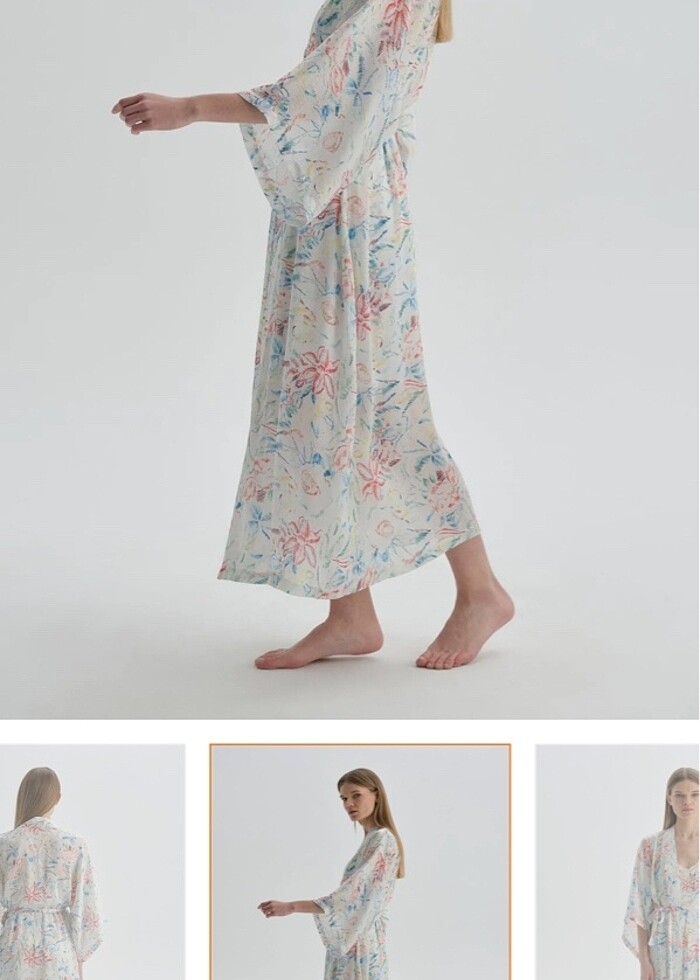
Task: Select the back view robe thumbnail
Action: point(92,862)
